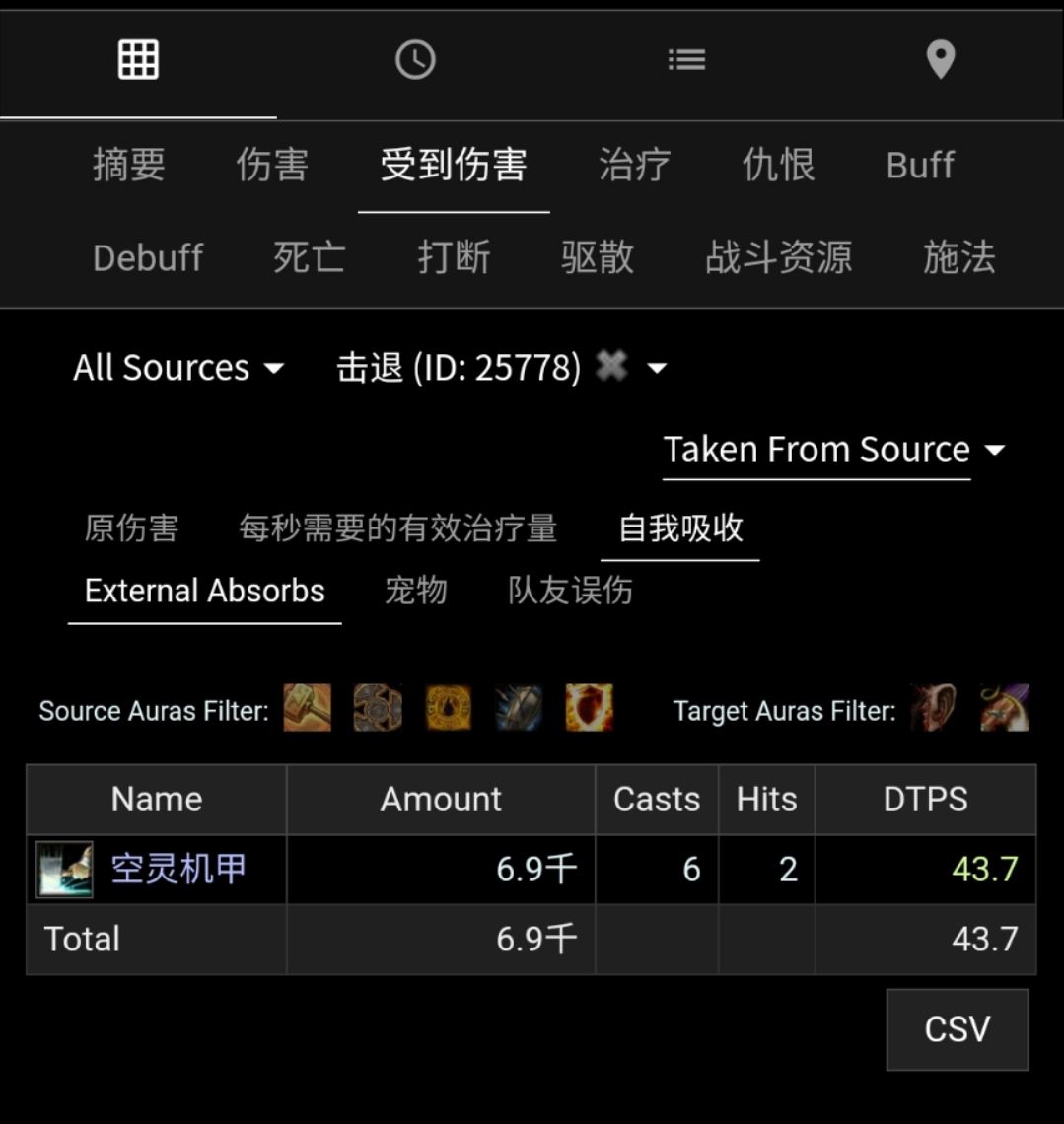Viewport: 1064px width, 1124px height.
Task: Switch to 施法 casts tab
Action: point(958,258)
